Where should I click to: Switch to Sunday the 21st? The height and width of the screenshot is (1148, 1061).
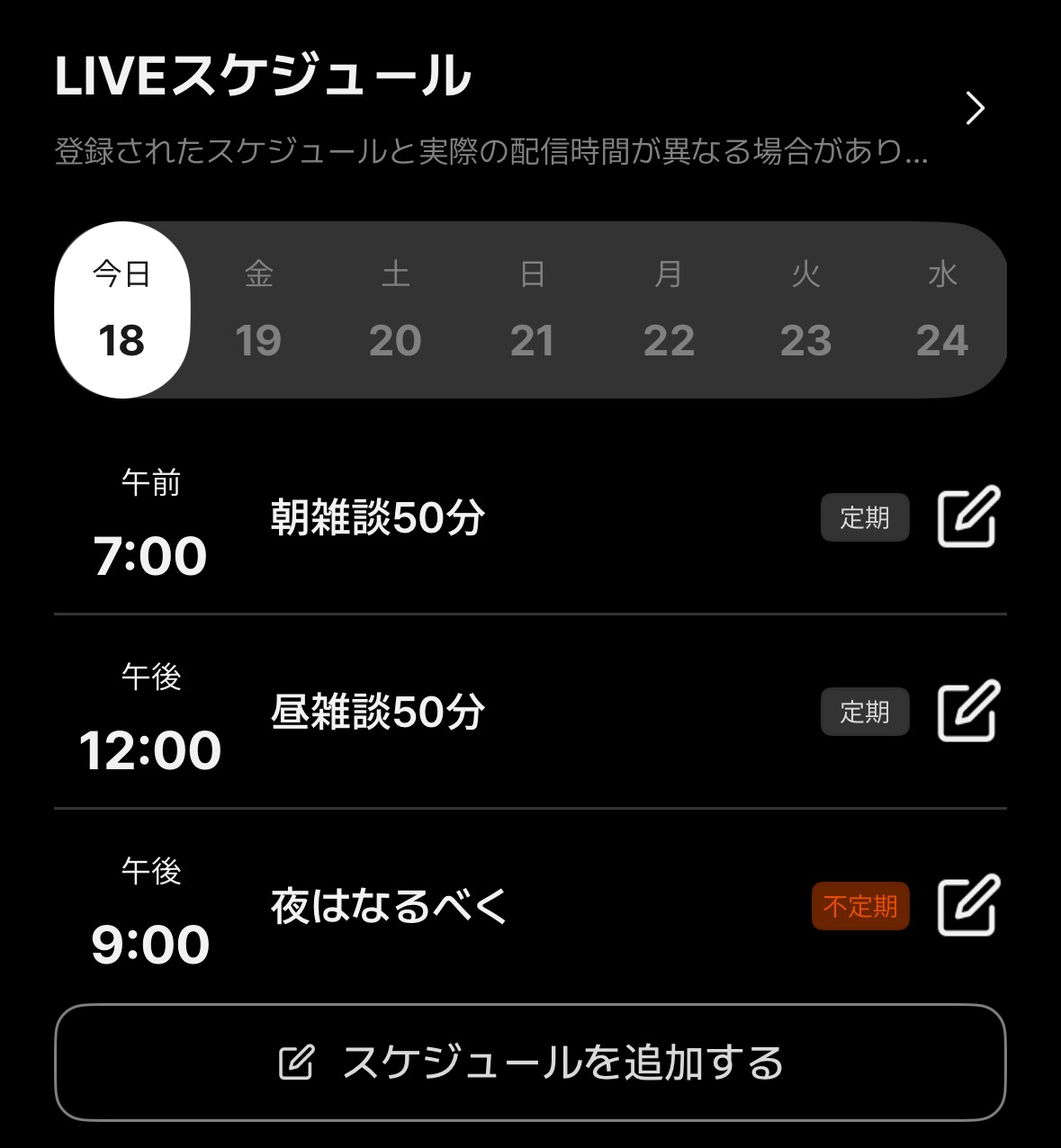[x=532, y=309]
